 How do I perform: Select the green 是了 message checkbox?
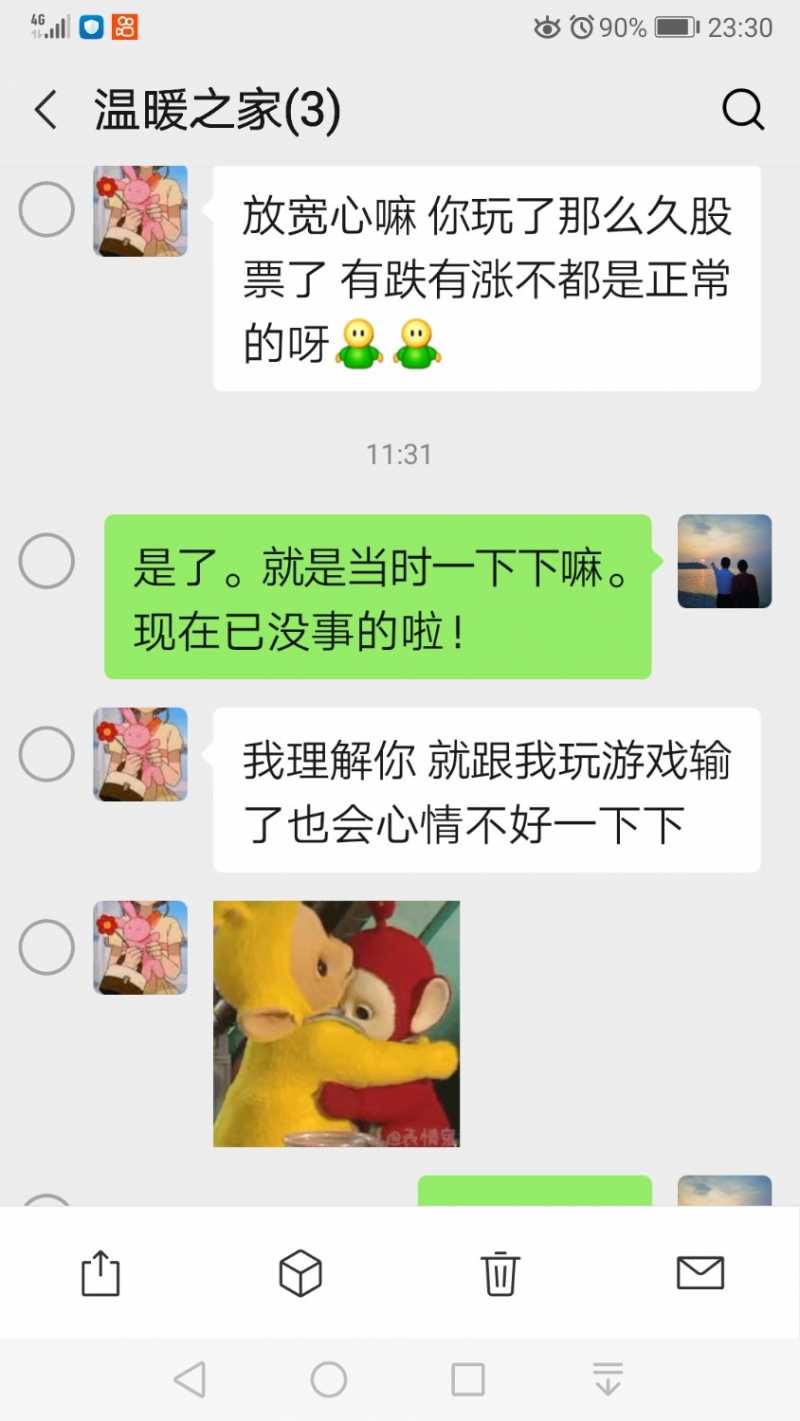pyautogui.click(x=46, y=561)
